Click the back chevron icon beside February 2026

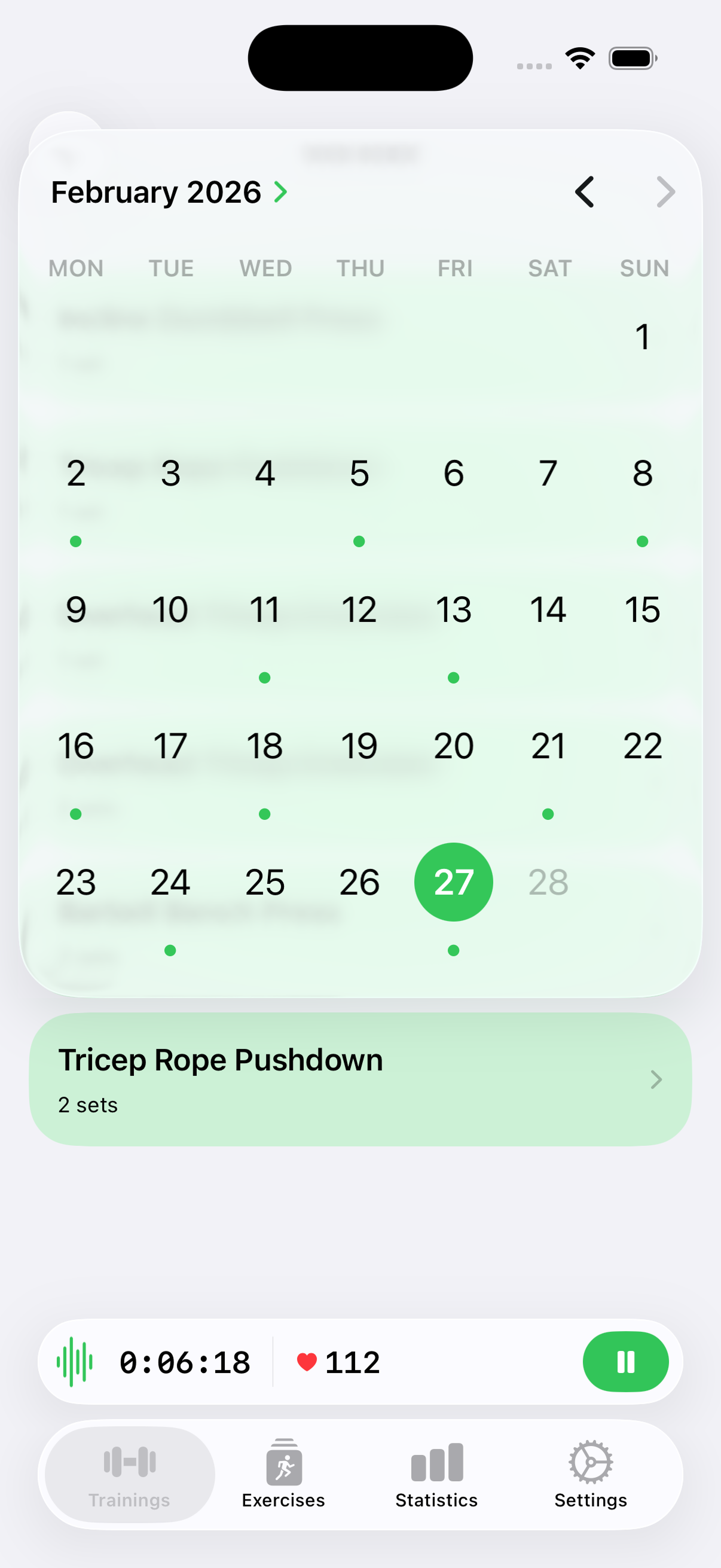(584, 192)
